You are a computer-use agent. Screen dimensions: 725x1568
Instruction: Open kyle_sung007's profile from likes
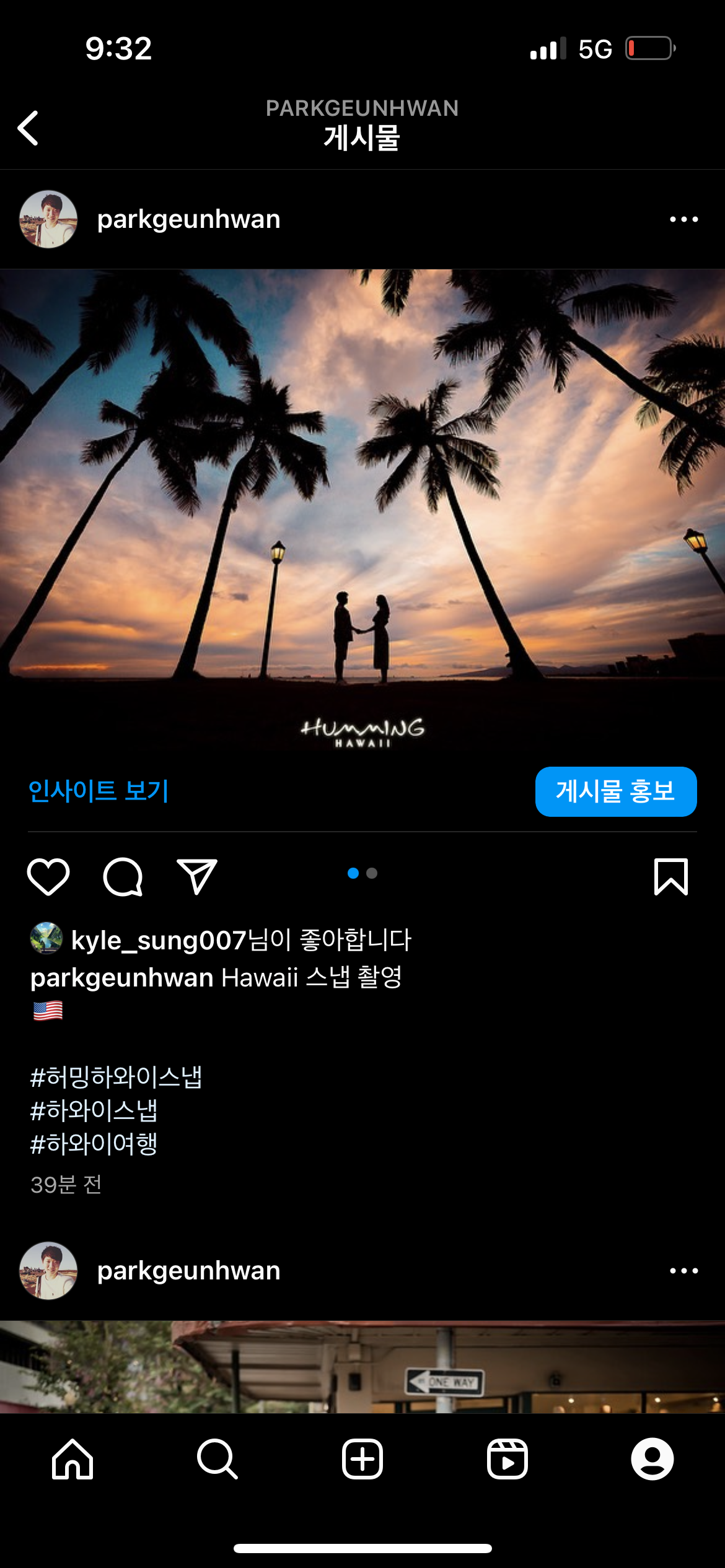(x=158, y=940)
